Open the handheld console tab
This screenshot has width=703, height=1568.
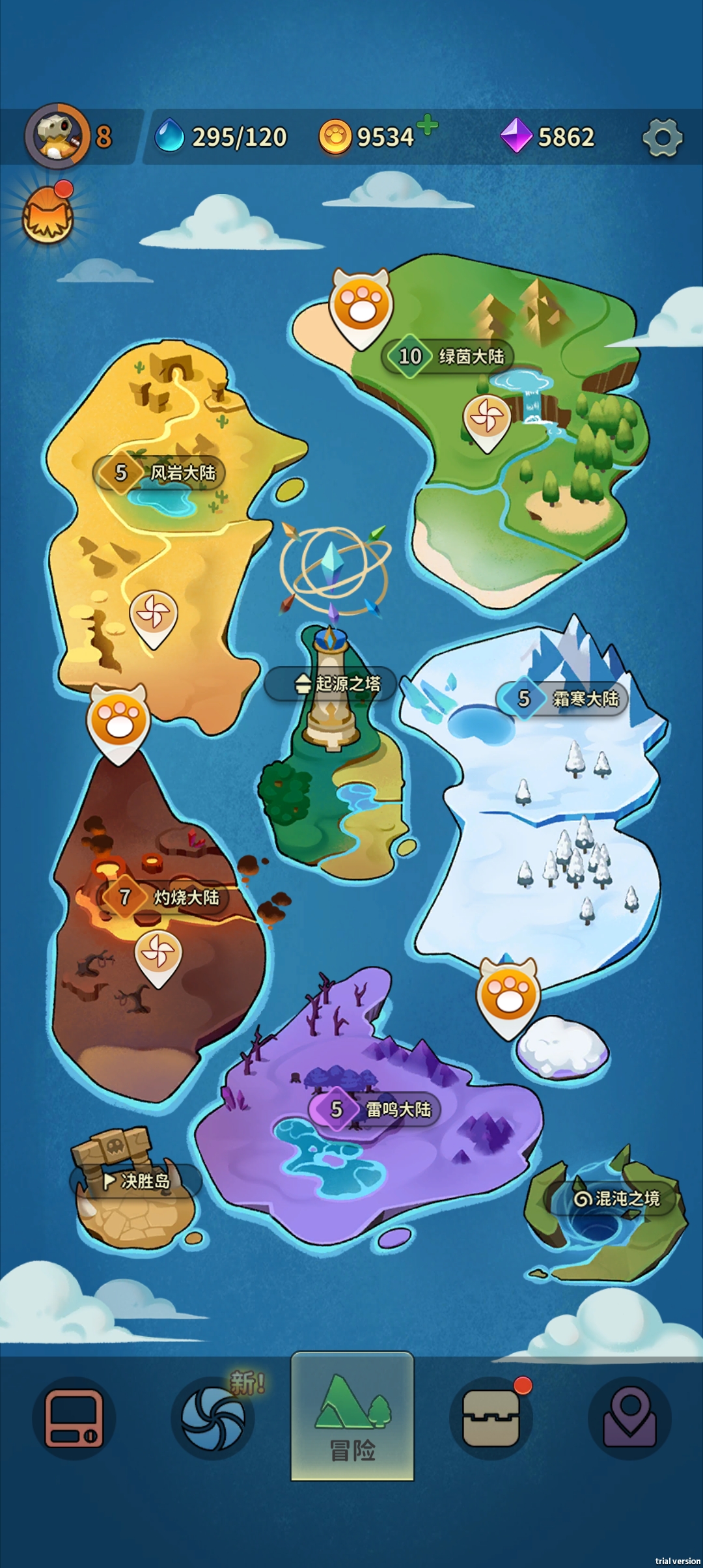click(x=74, y=1418)
